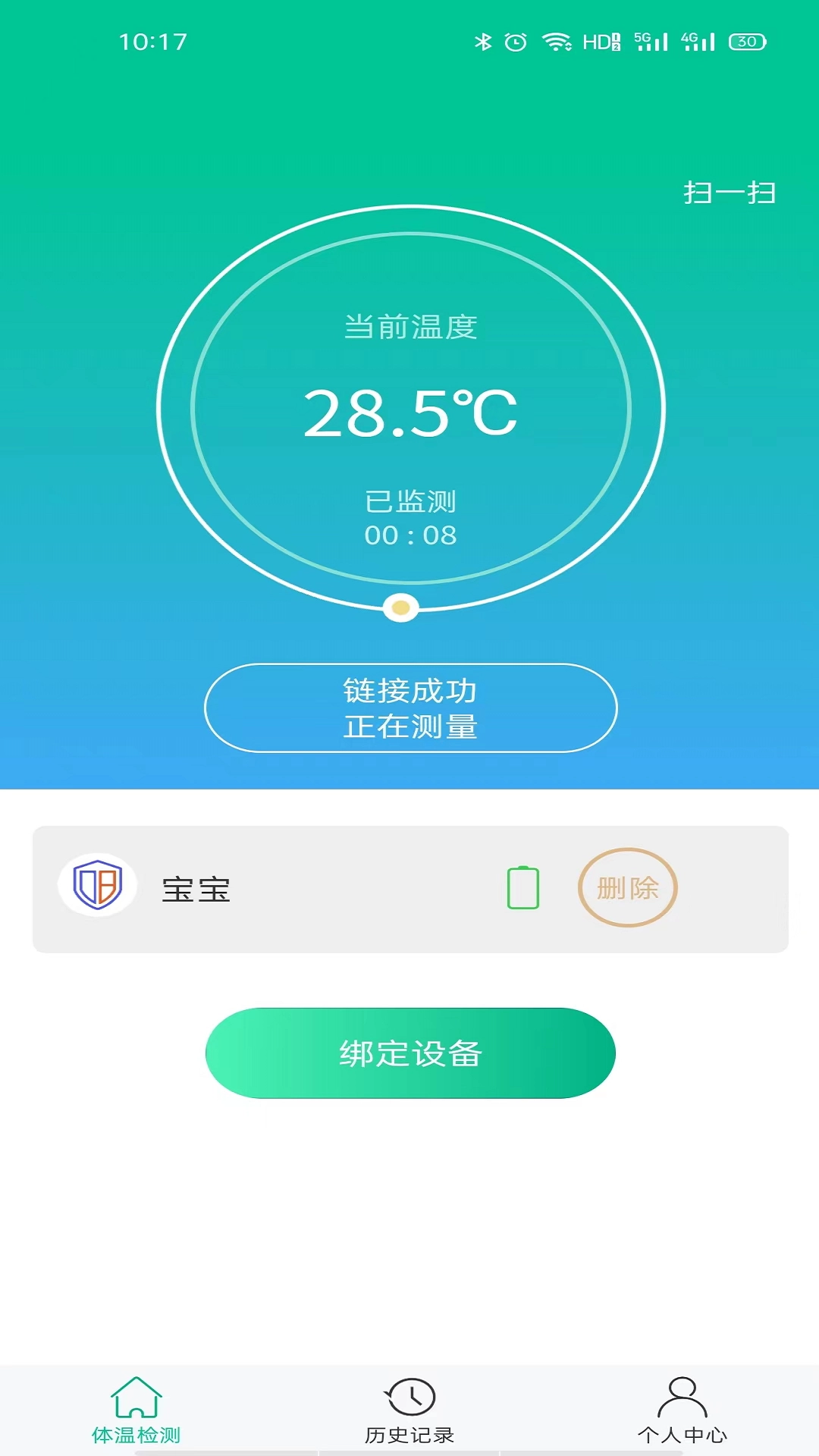Toggle the measurement status 链接成功 正在测量 pill
This screenshot has width=819, height=1456.
tap(409, 708)
